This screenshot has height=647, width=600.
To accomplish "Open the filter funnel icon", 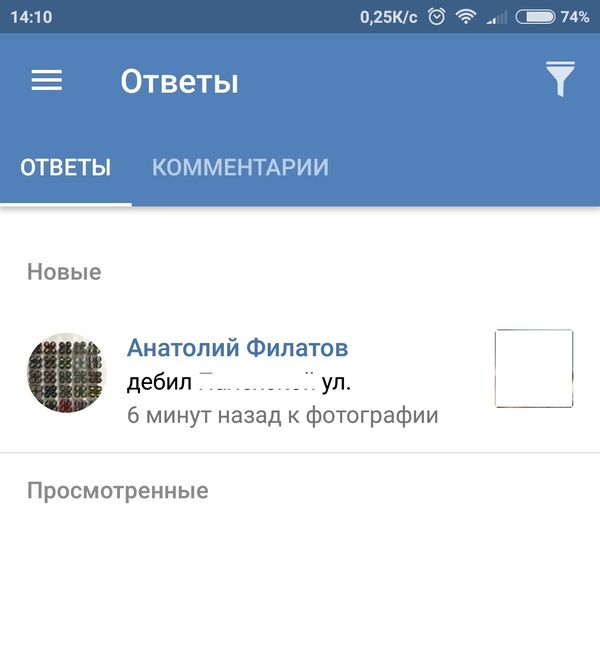I will [x=560, y=79].
